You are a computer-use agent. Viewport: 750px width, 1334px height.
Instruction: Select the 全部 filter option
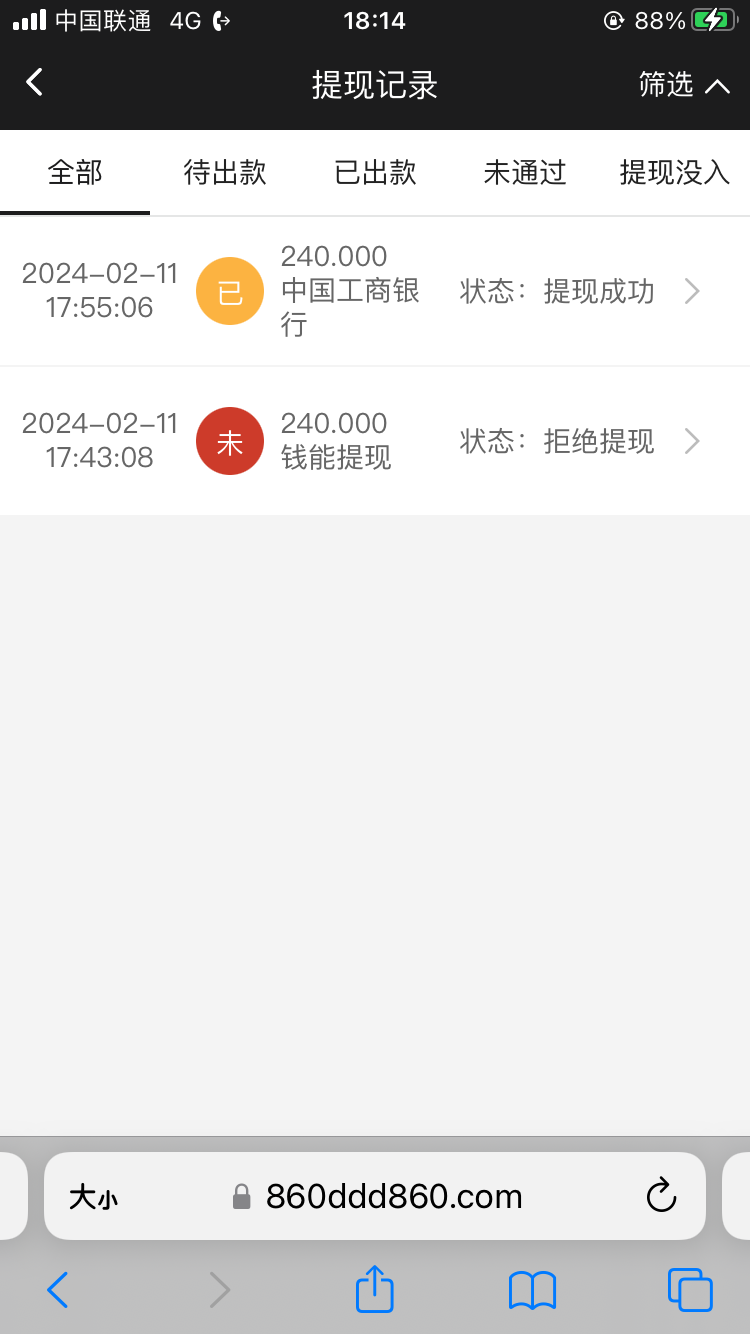tap(74, 172)
